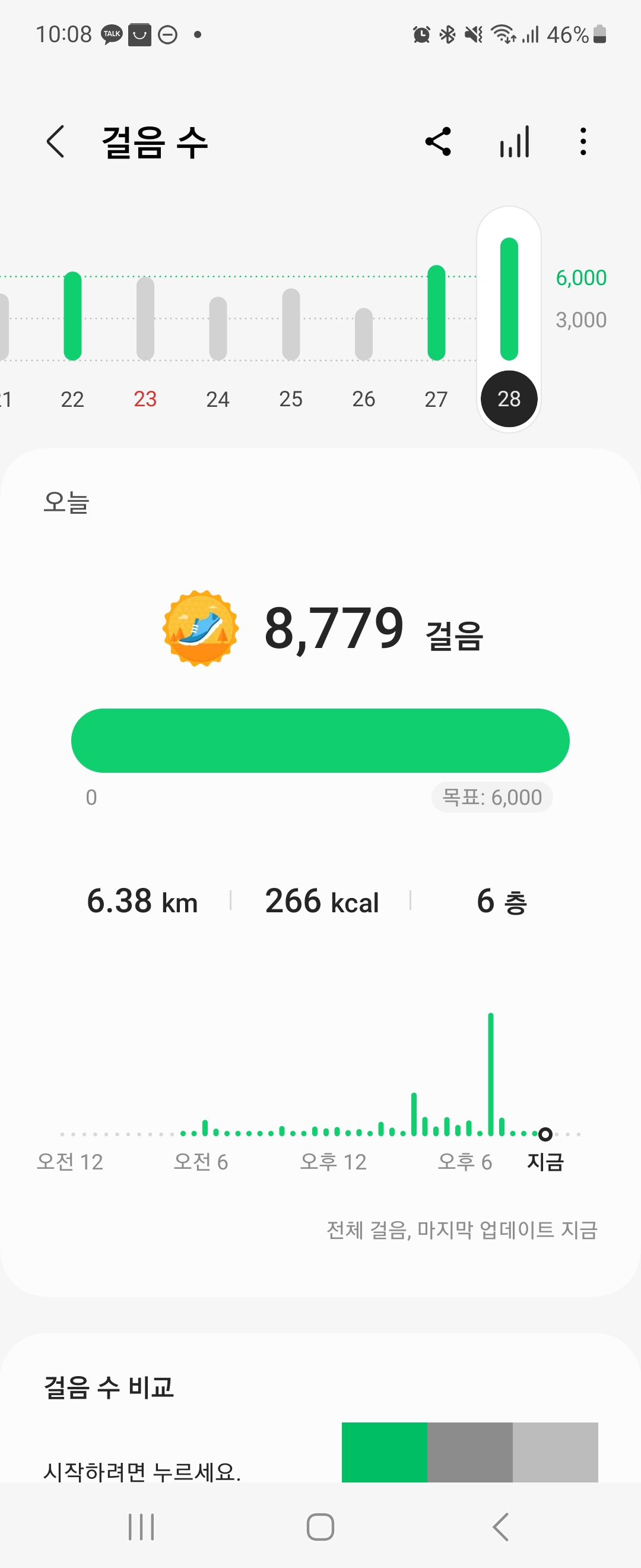Viewport: 641px width, 1568px height.
Task: Open the overflow menu
Action: pyautogui.click(x=583, y=142)
